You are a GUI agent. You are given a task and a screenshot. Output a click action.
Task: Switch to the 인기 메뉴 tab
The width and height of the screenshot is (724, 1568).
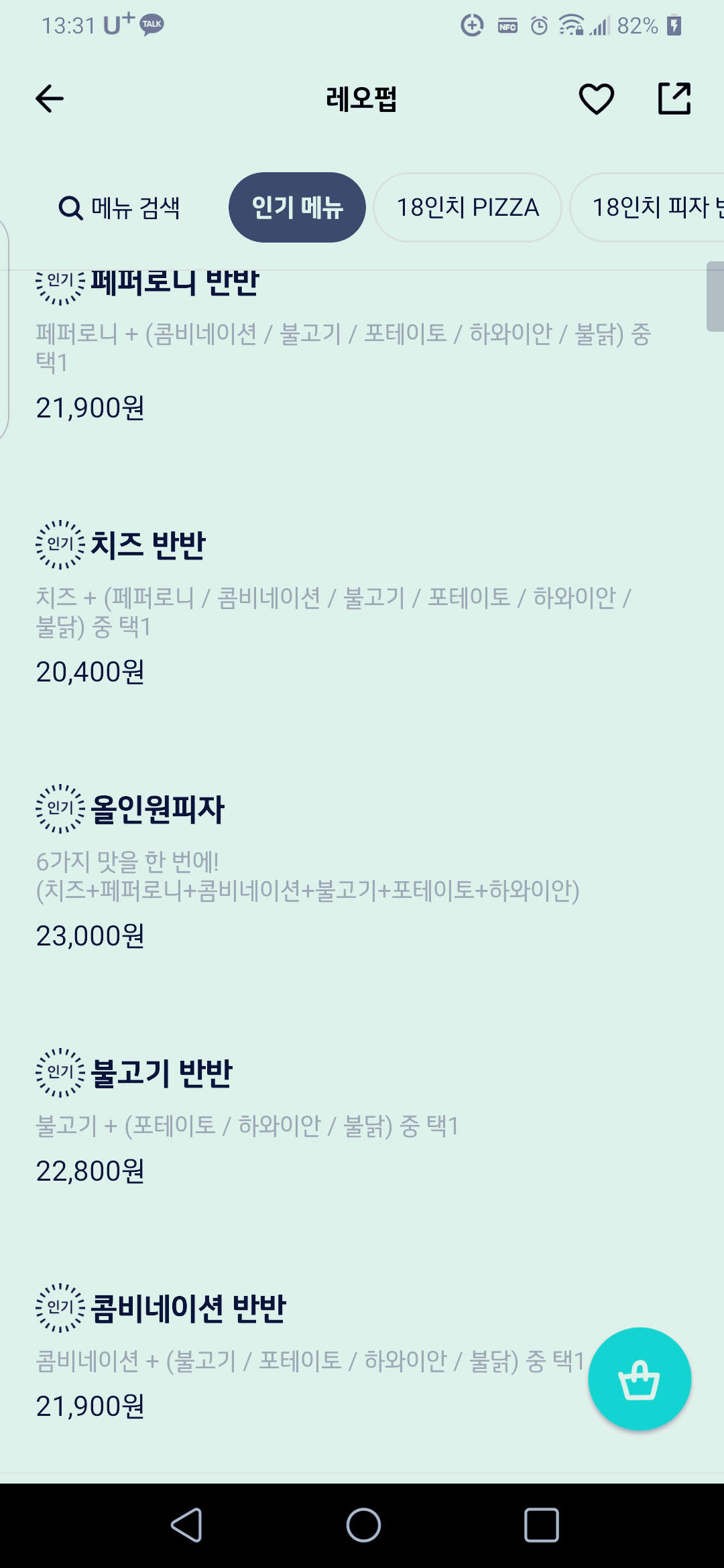click(x=297, y=207)
